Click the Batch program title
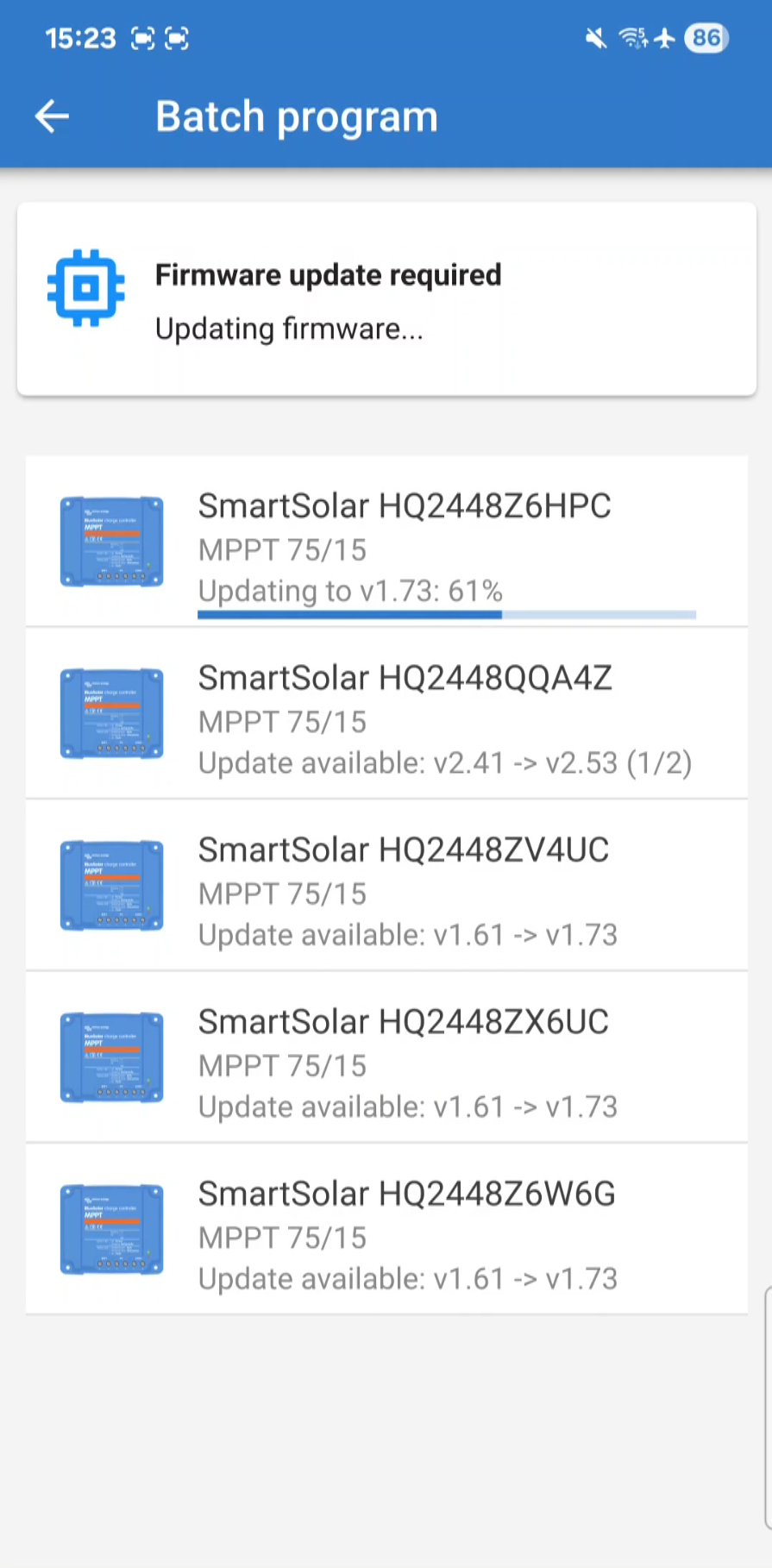 point(297,116)
